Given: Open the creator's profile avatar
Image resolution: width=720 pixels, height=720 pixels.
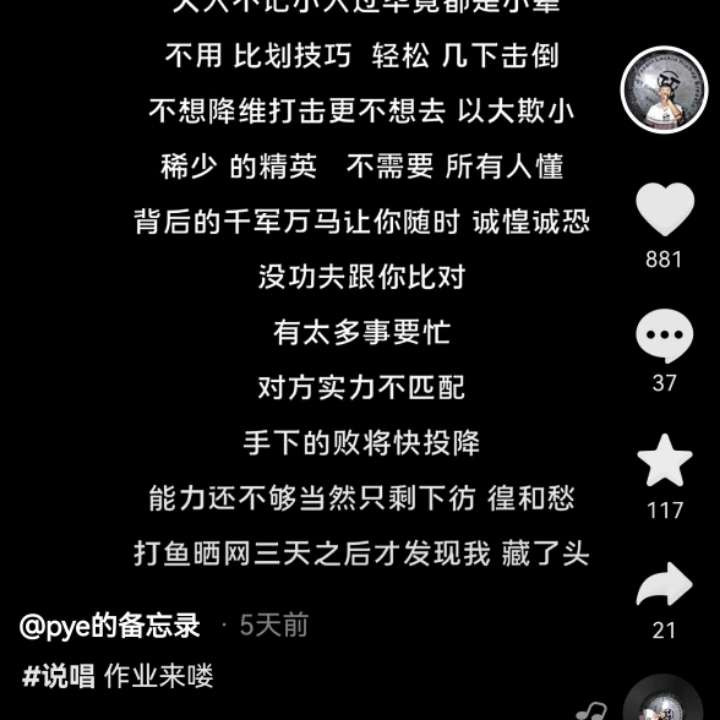Looking at the screenshot, I should (x=664, y=90).
